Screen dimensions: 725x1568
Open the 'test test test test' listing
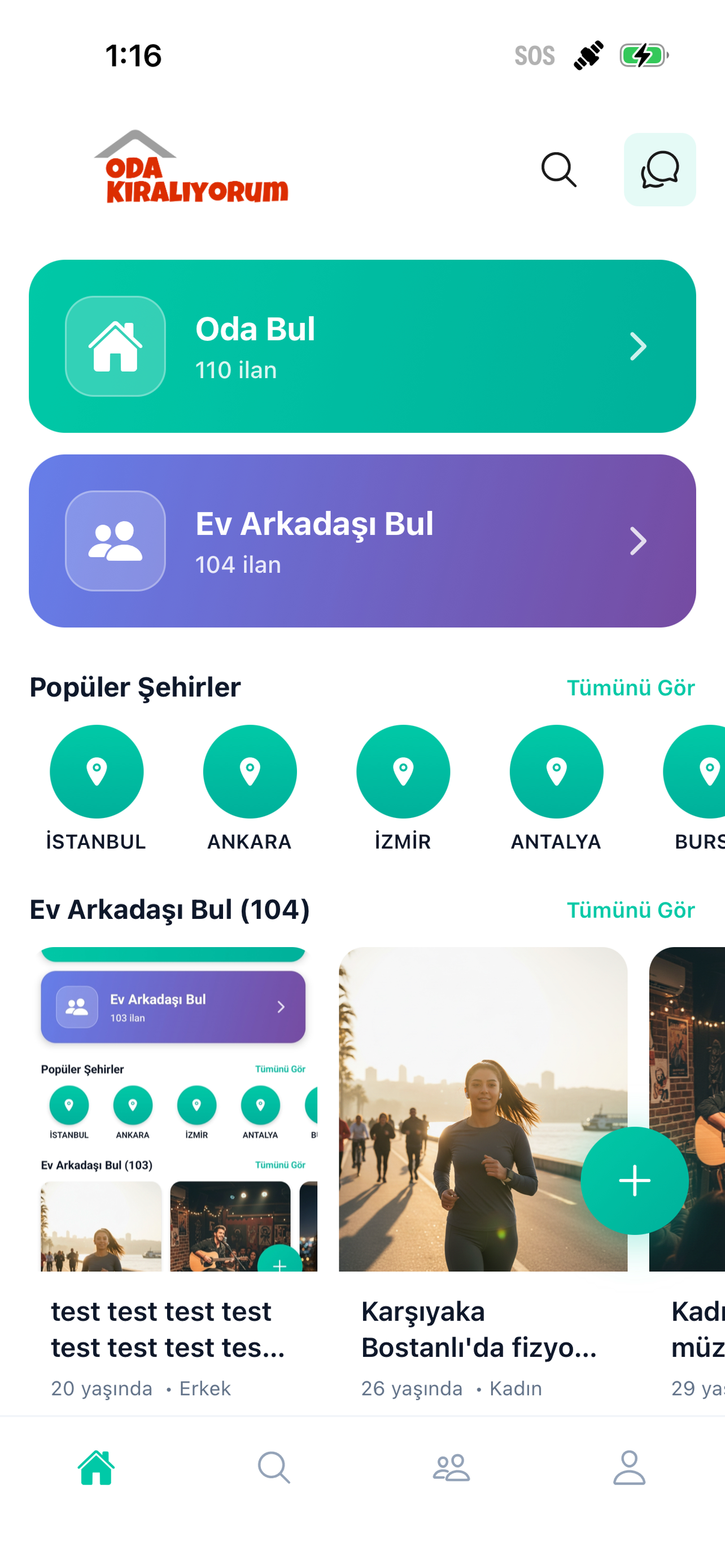pos(173,1328)
